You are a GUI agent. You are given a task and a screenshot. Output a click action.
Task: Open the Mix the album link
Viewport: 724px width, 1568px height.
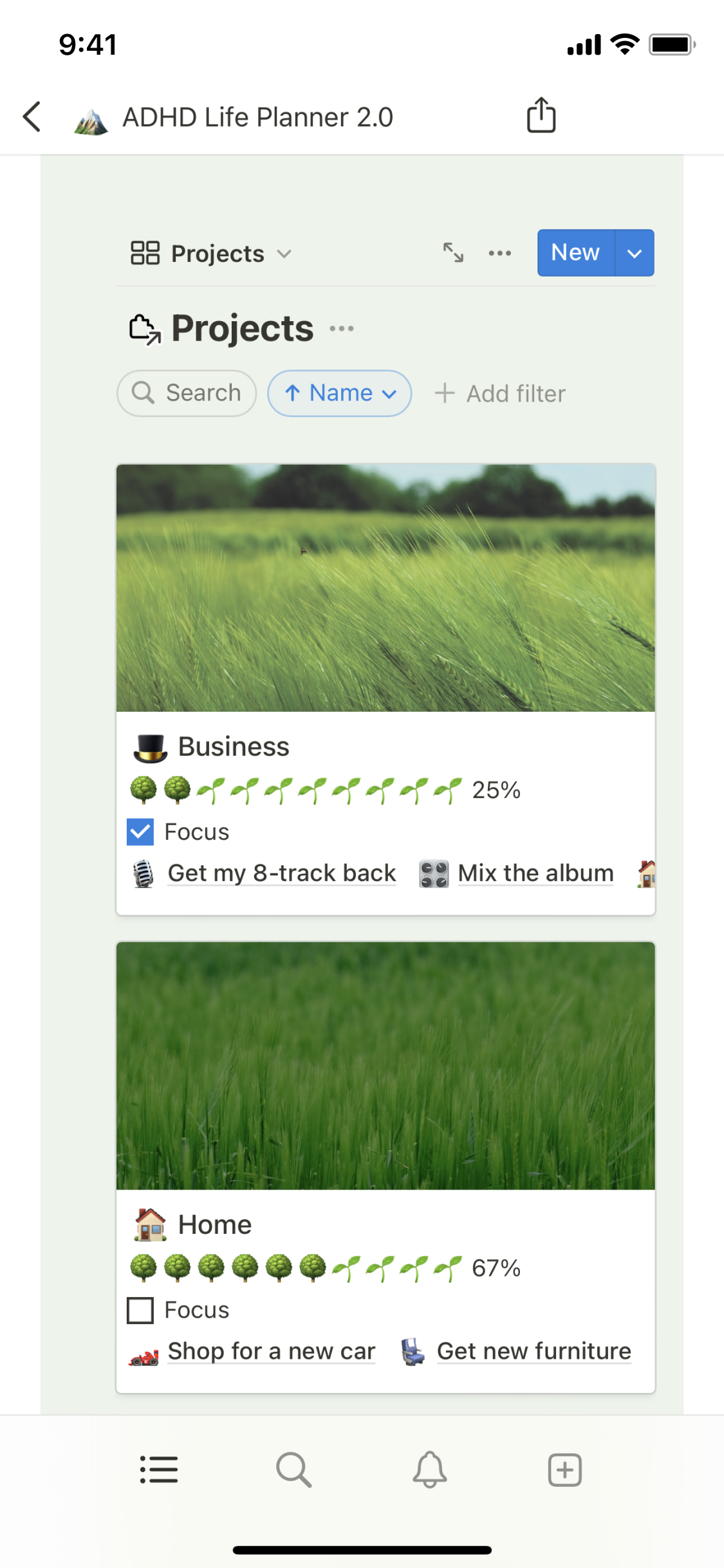point(535,873)
